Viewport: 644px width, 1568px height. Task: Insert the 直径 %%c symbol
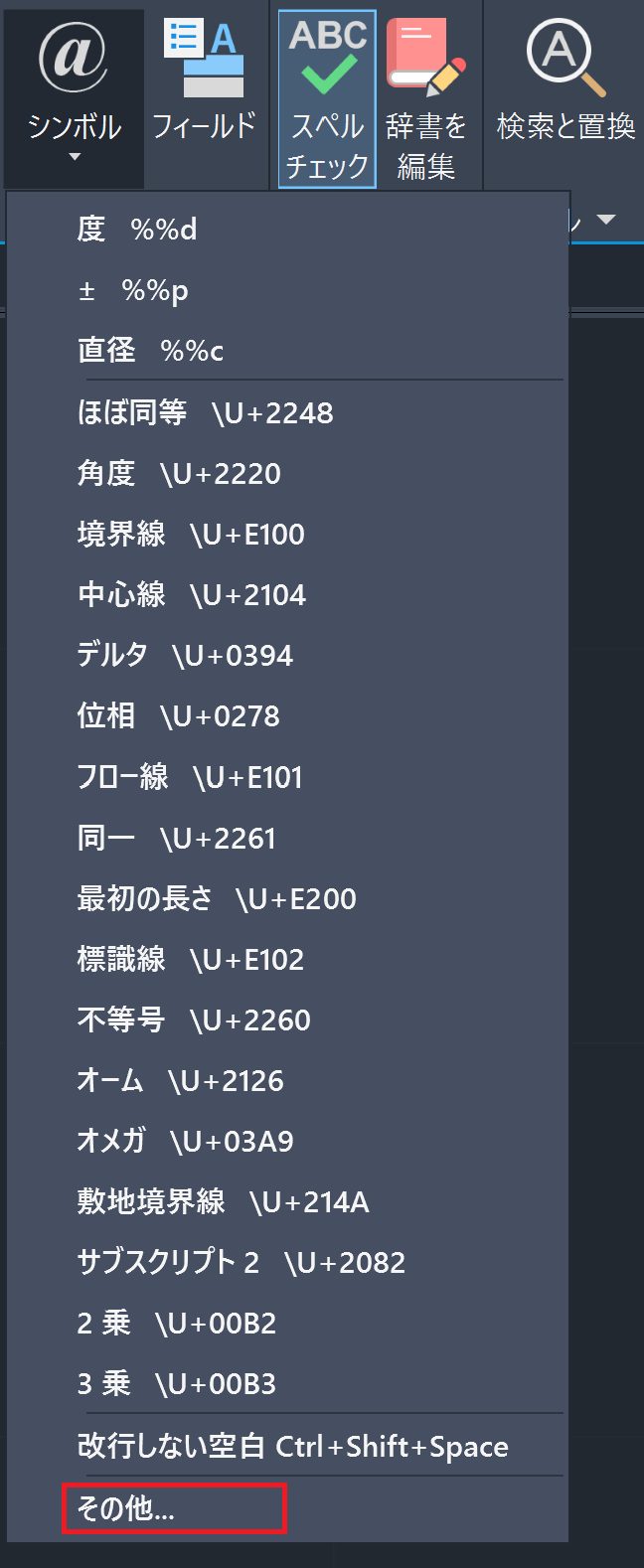click(x=150, y=351)
